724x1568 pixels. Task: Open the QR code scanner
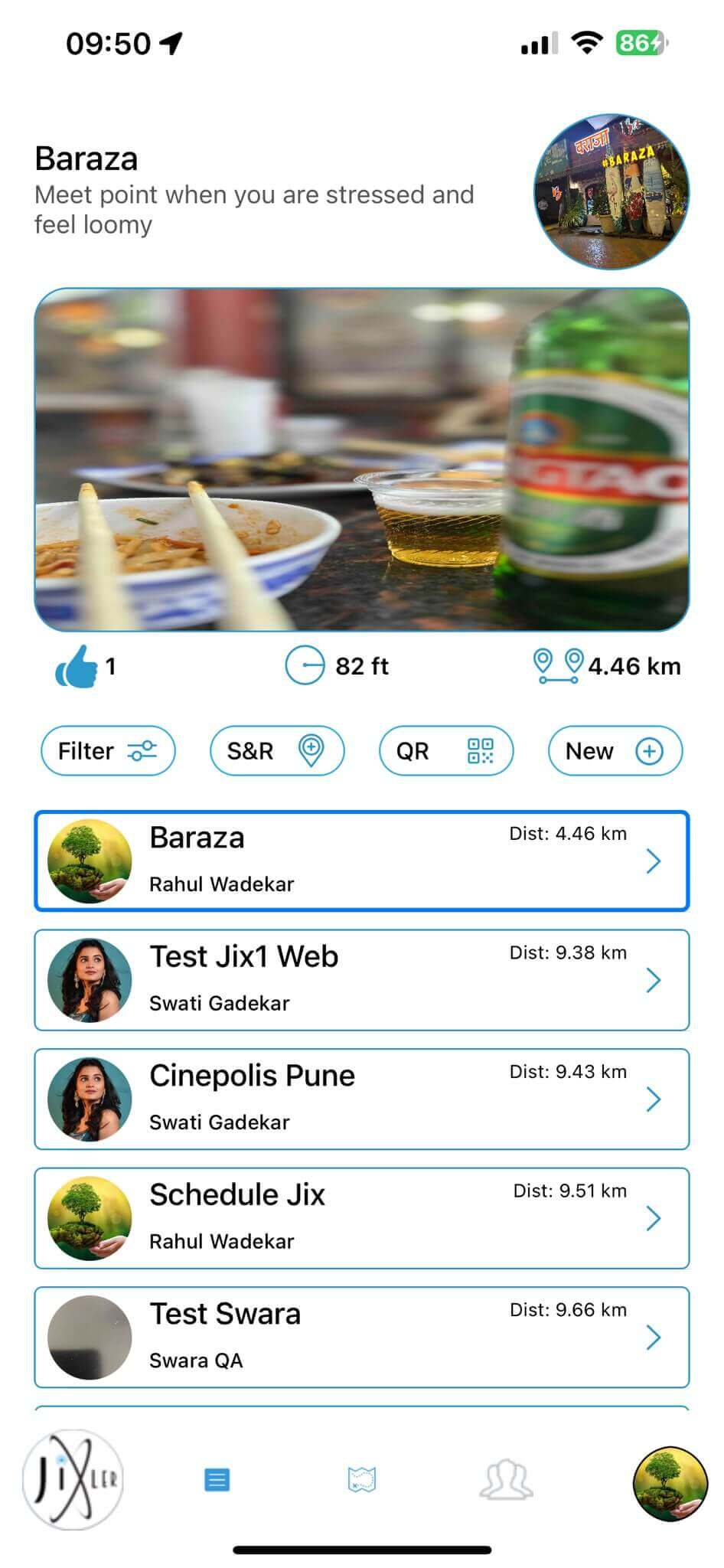446,750
